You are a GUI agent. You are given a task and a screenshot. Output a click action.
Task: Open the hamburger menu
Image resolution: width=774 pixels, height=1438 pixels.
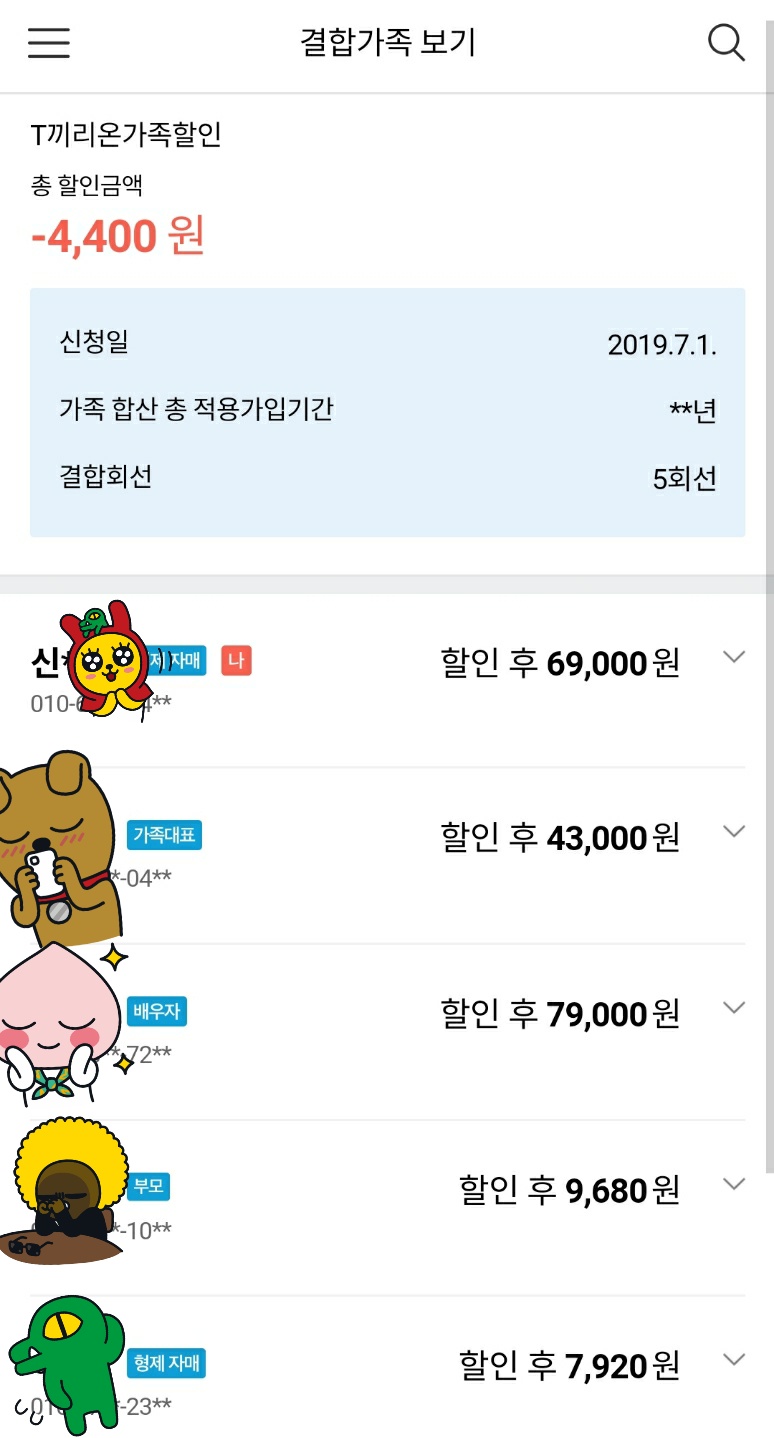48,43
